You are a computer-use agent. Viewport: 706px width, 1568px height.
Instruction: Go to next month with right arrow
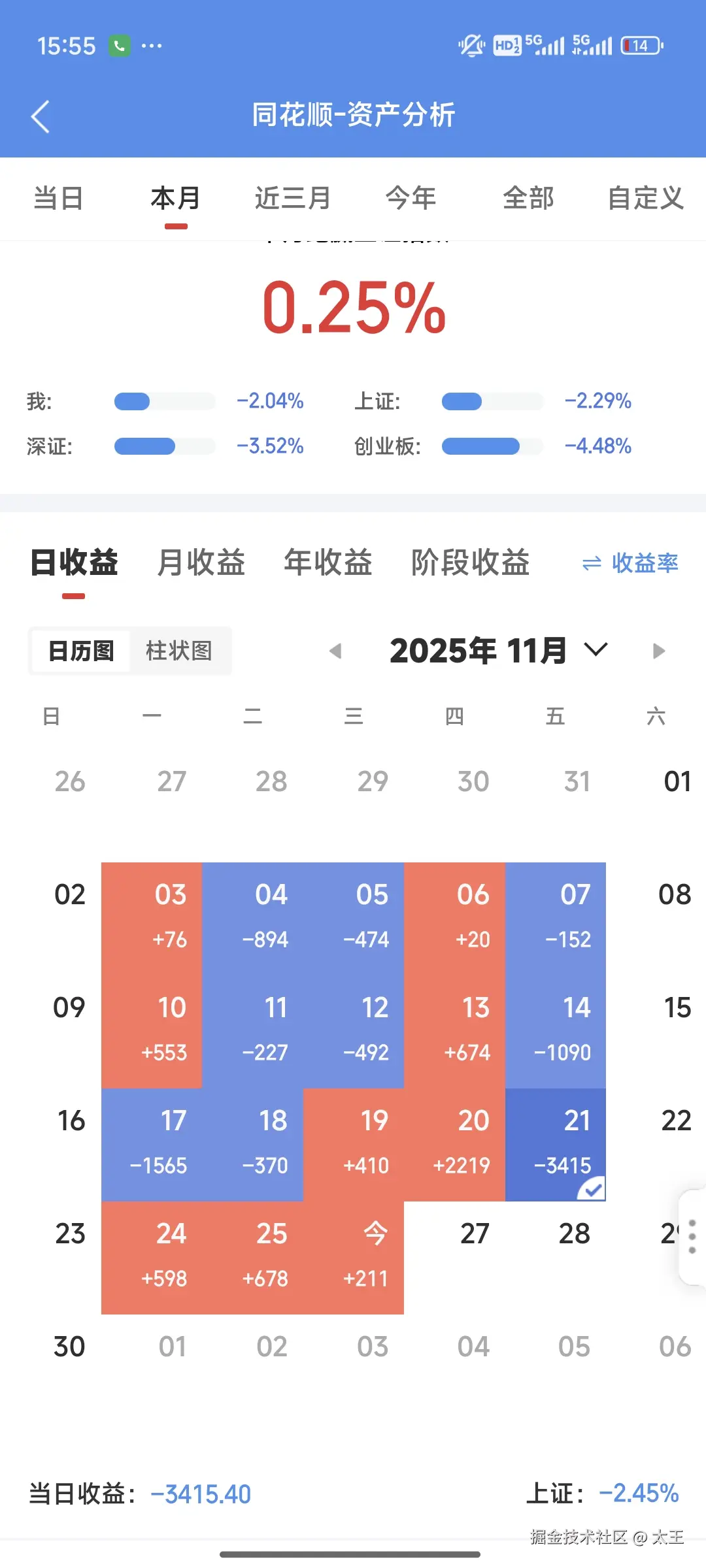tap(658, 650)
